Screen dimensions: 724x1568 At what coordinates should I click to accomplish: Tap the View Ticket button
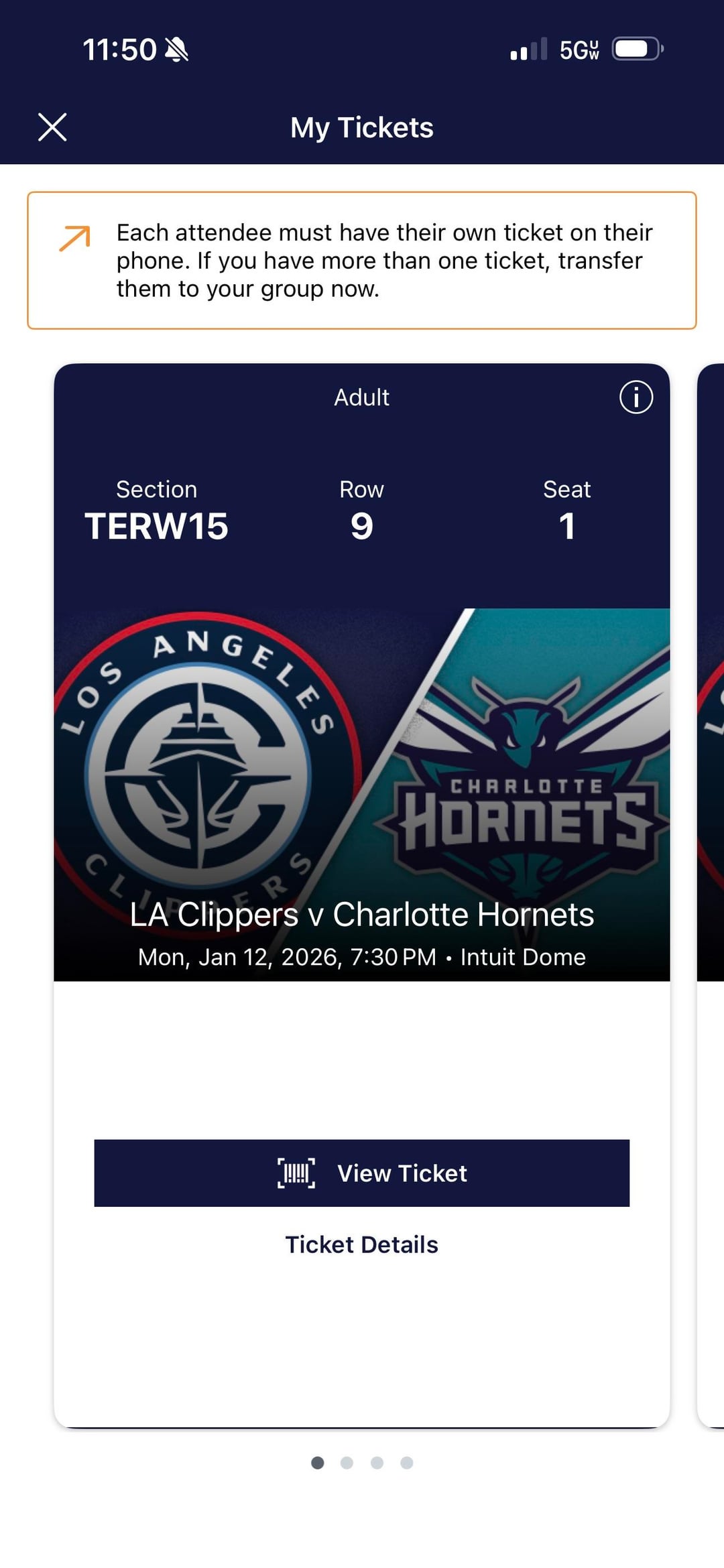(362, 1173)
